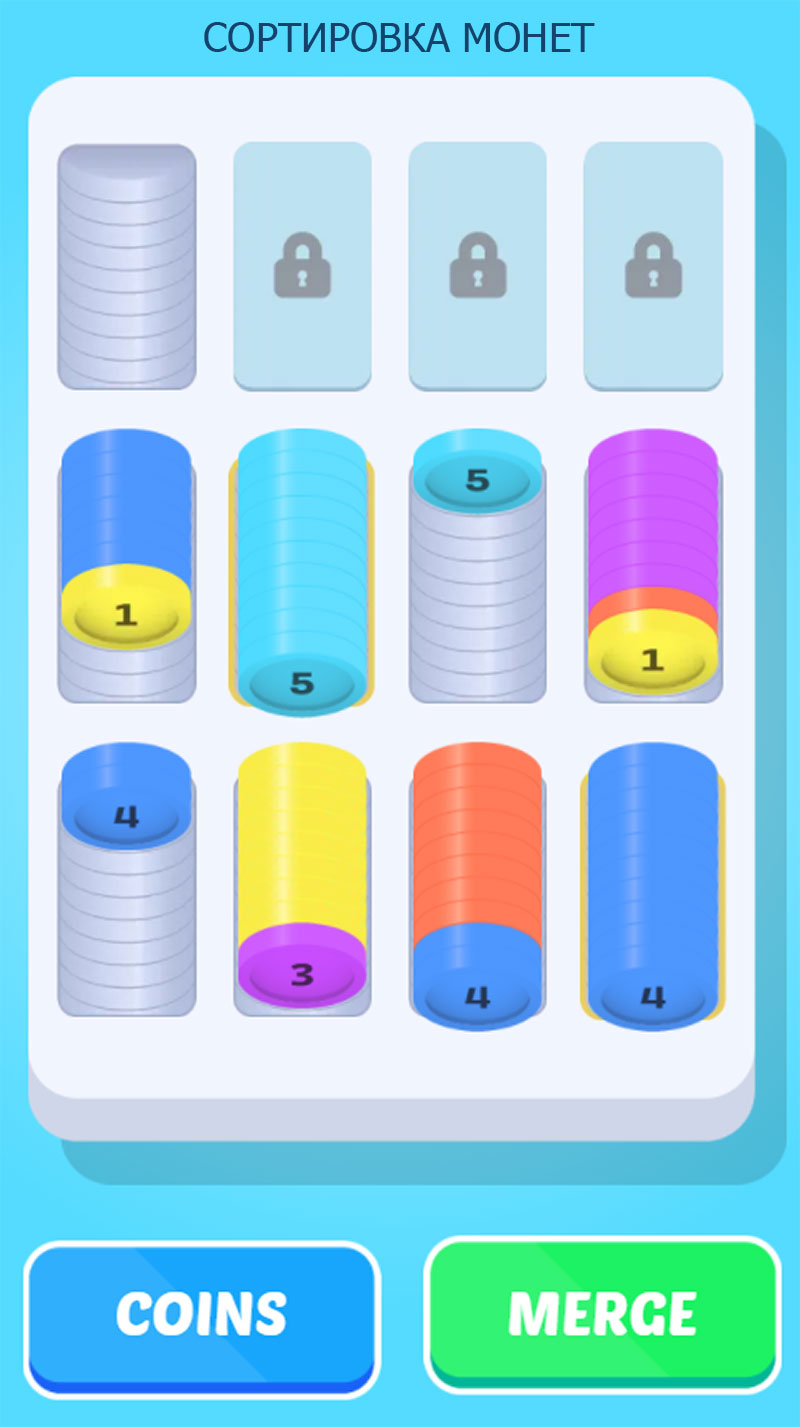
Task: Hit the green MERGE button
Action: point(603,1314)
